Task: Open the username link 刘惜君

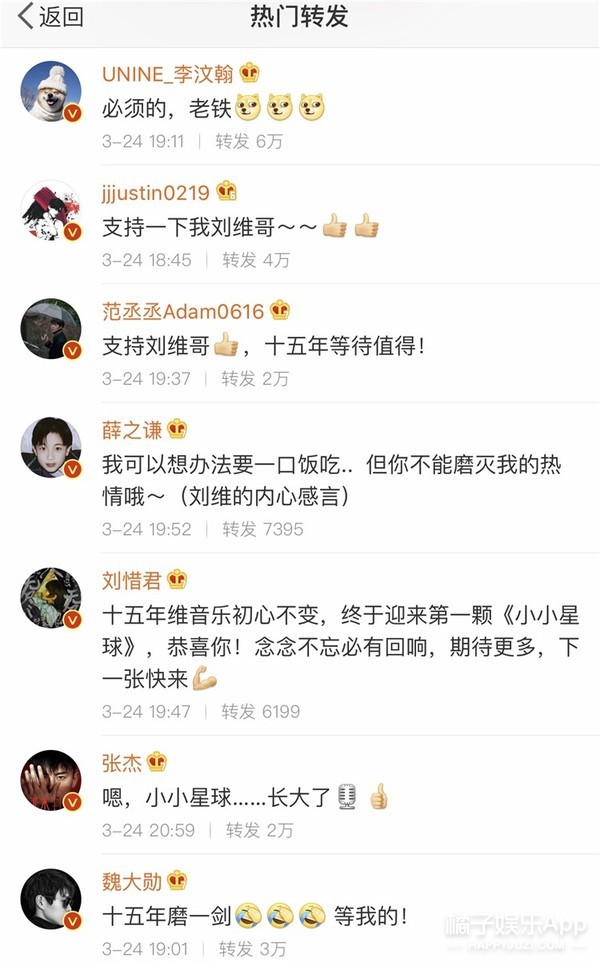Action: click(131, 580)
